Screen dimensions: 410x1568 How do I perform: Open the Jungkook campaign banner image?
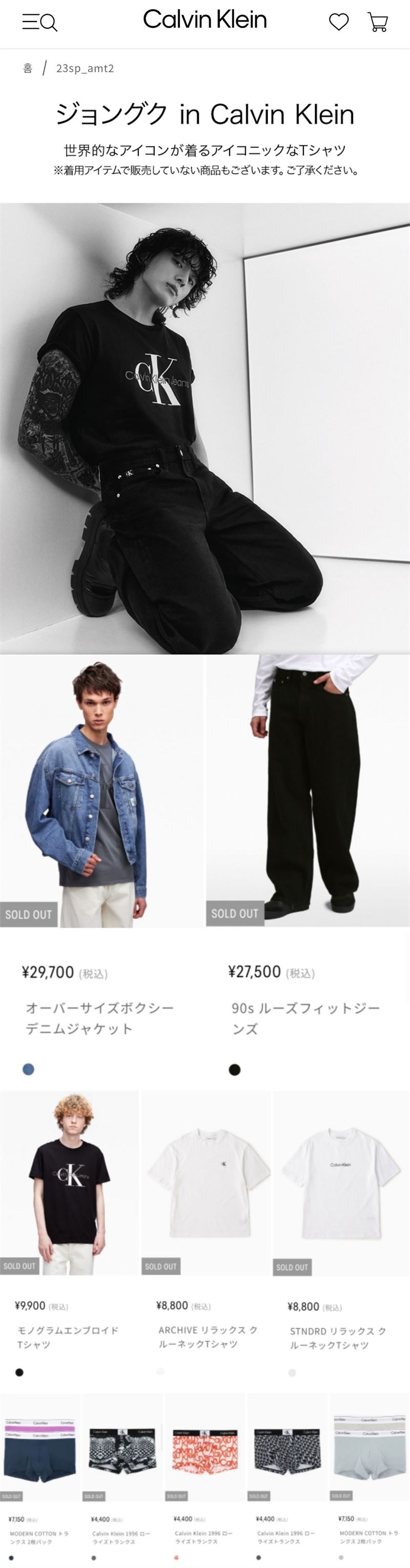205,428
